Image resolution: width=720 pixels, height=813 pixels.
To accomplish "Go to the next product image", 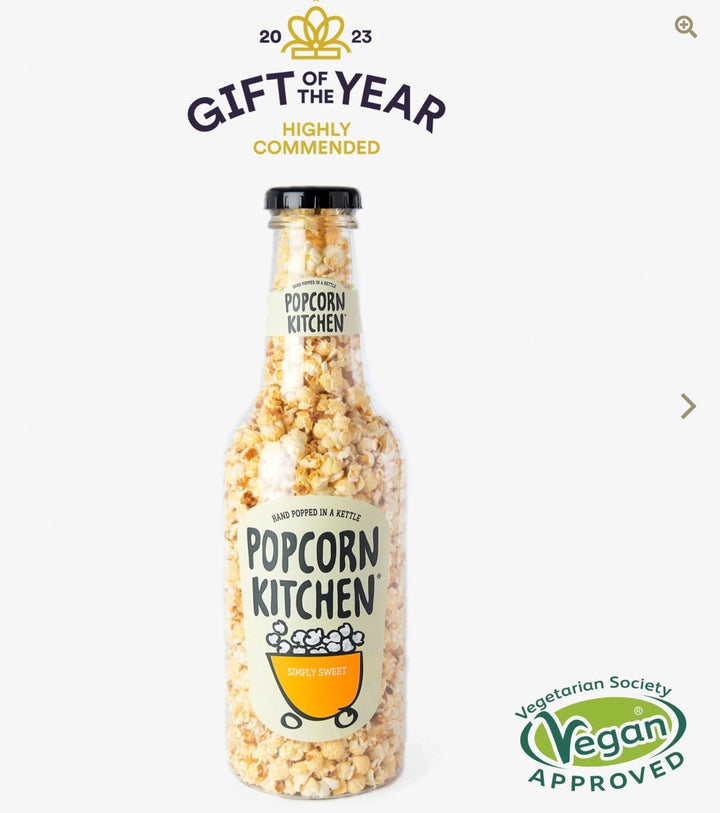I will point(688,406).
